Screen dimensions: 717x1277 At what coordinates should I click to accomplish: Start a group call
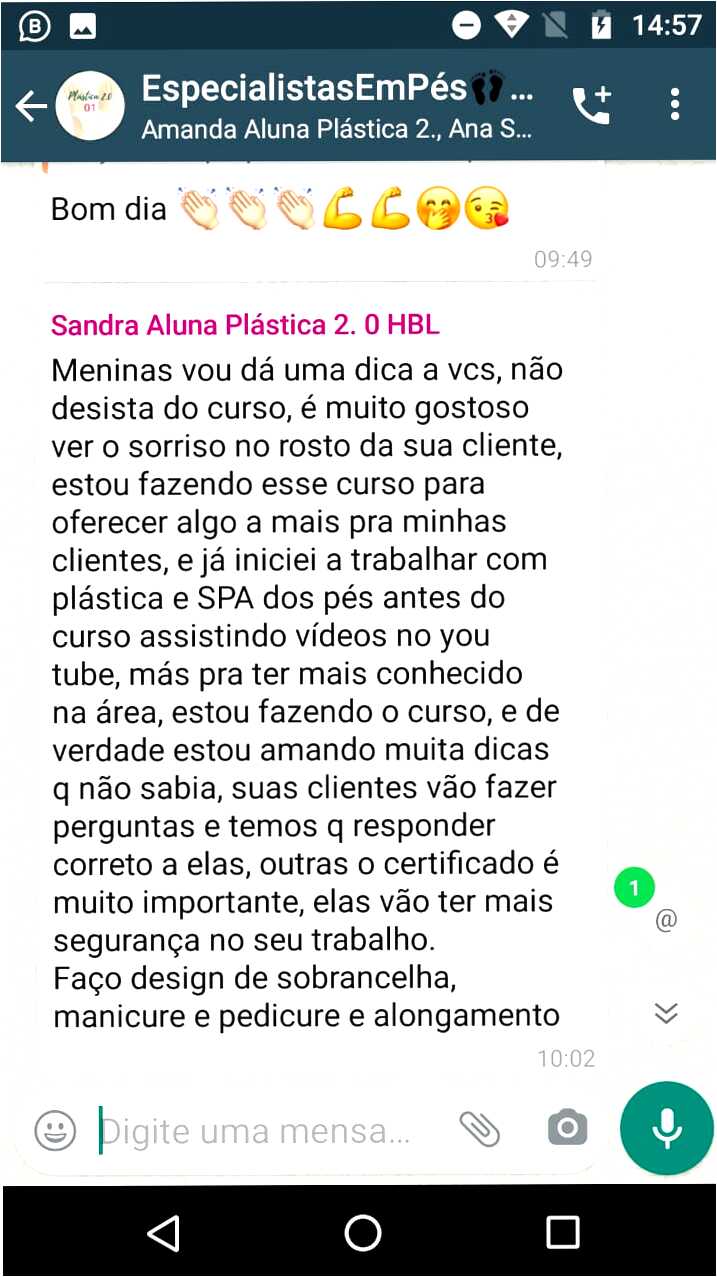pyautogui.click(x=590, y=105)
